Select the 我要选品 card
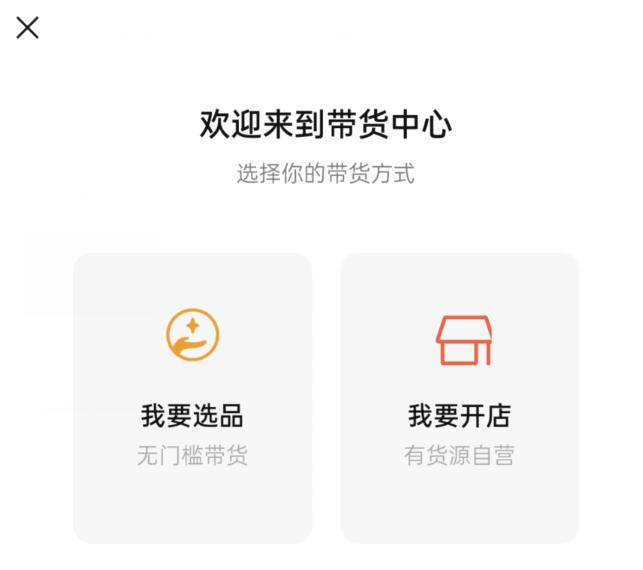643x570 pixels. tap(192, 397)
